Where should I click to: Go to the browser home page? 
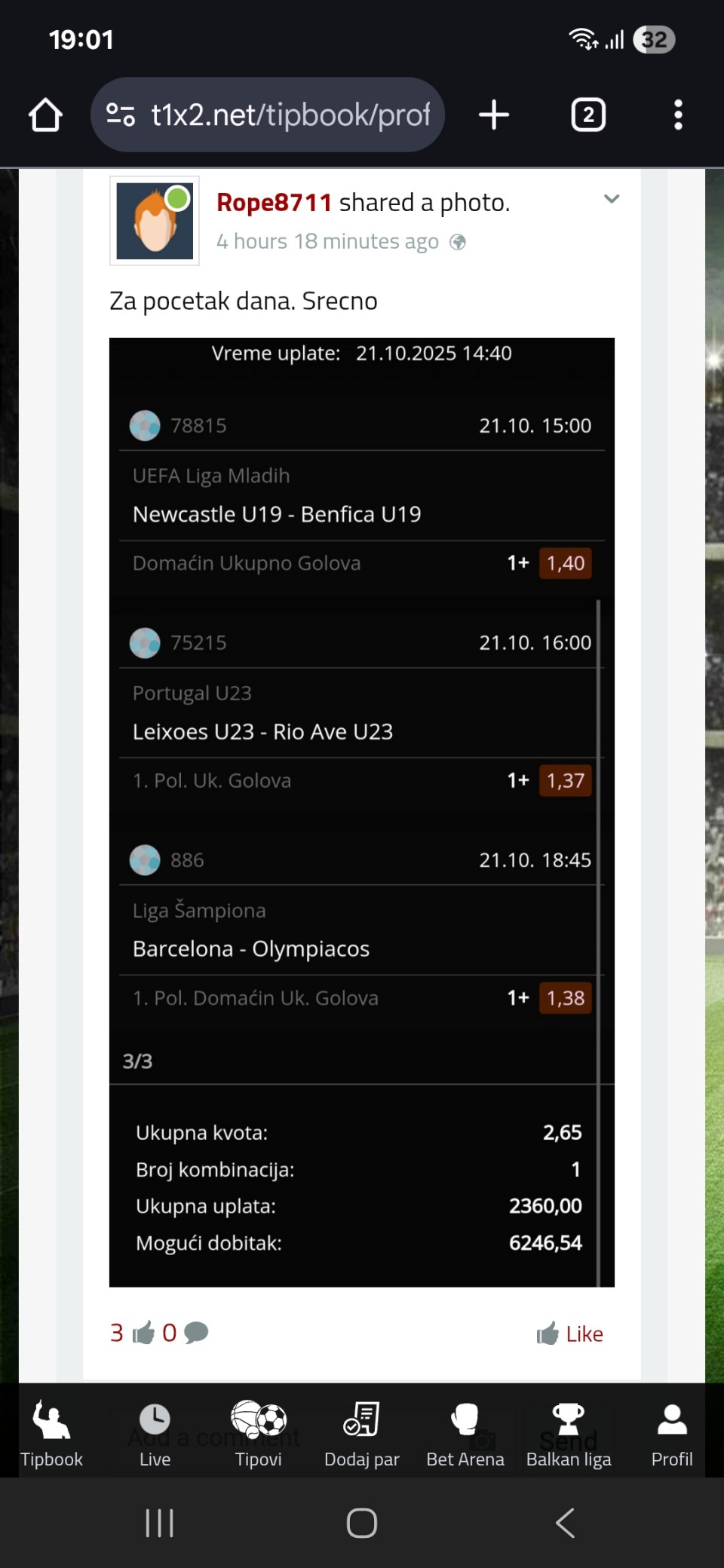pyautogui.click(x=45, y=115)
